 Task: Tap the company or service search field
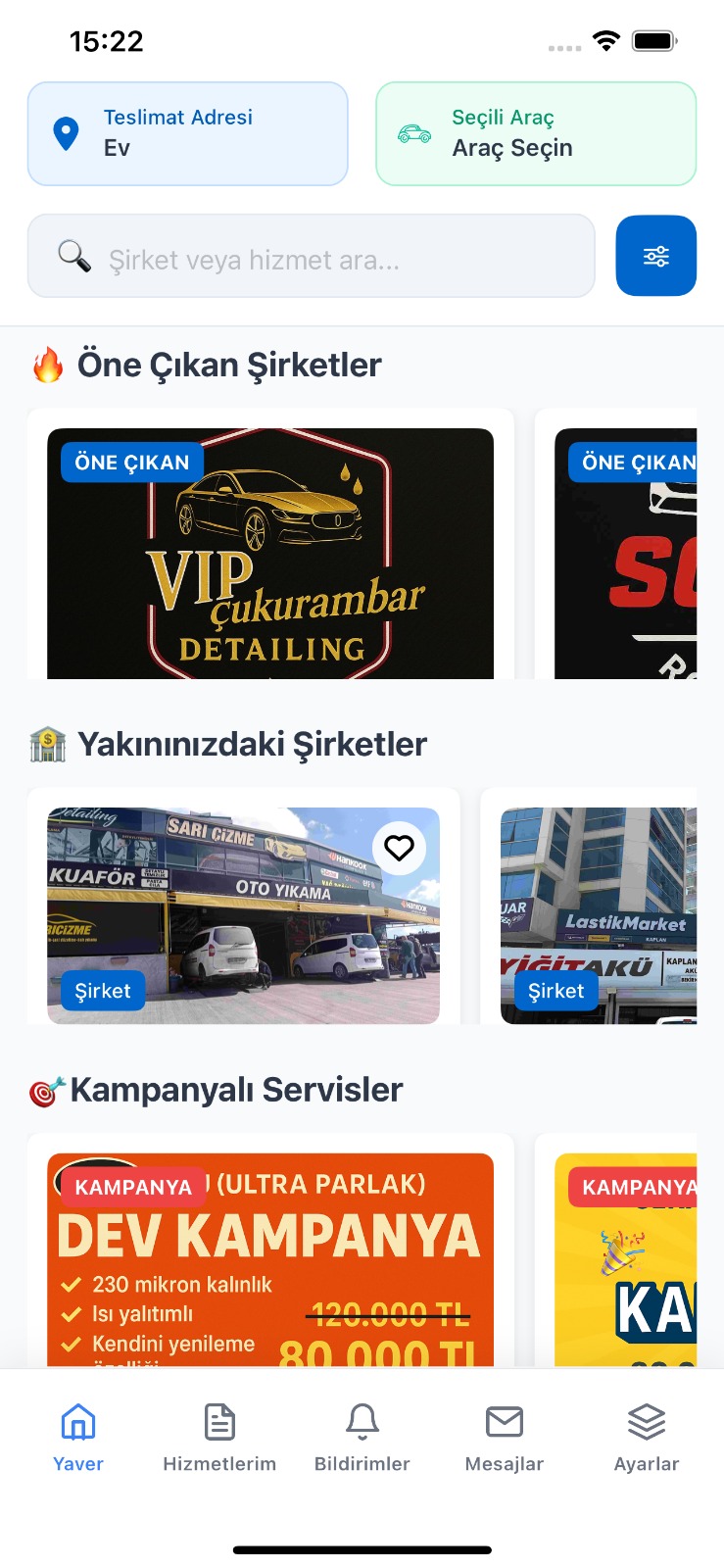pyautogui.click(x=312, y=257)
